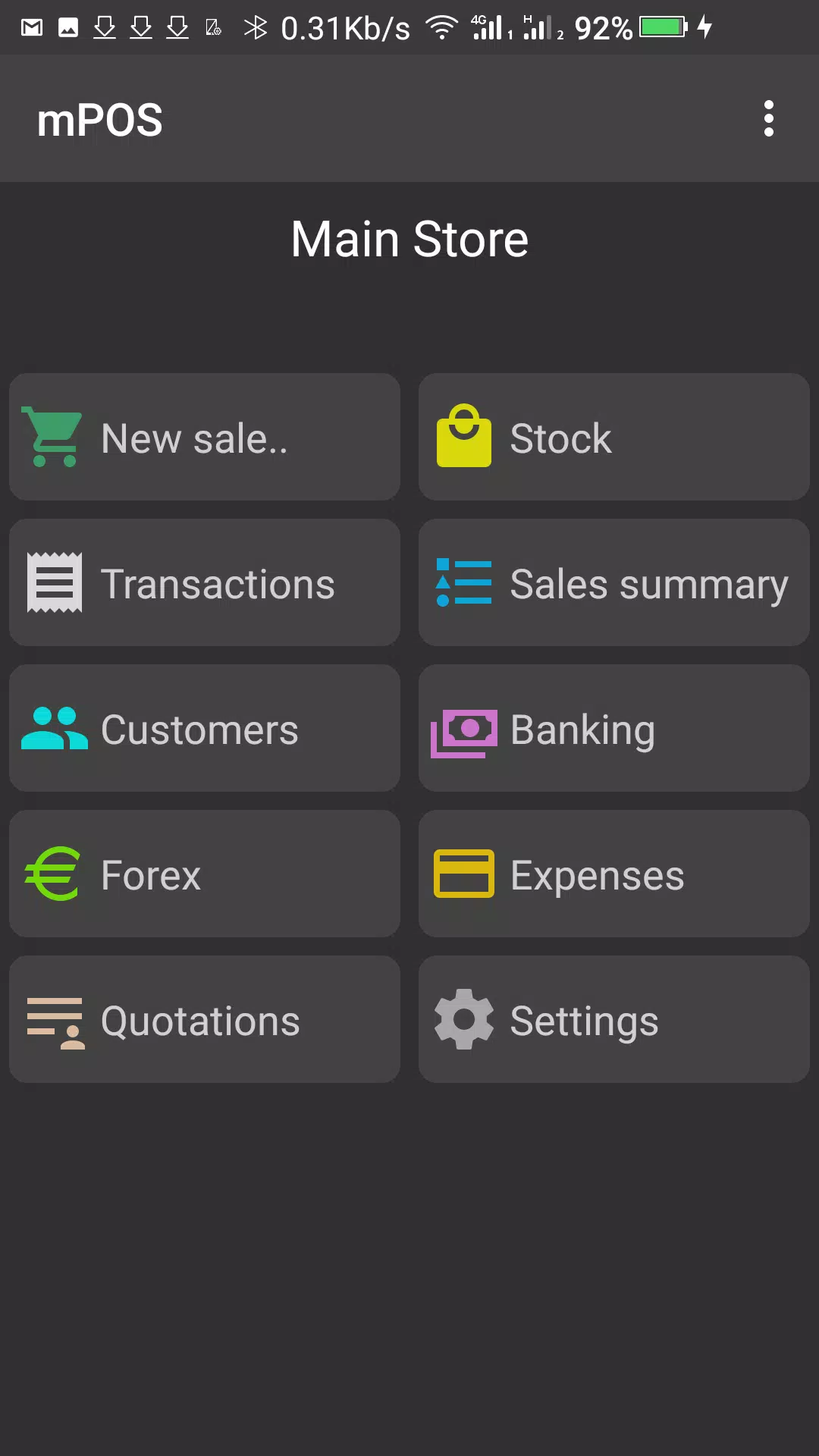The width and height of the screenshot is (819, 1456).
Task: Open Expenses
Action: (614, 874)
